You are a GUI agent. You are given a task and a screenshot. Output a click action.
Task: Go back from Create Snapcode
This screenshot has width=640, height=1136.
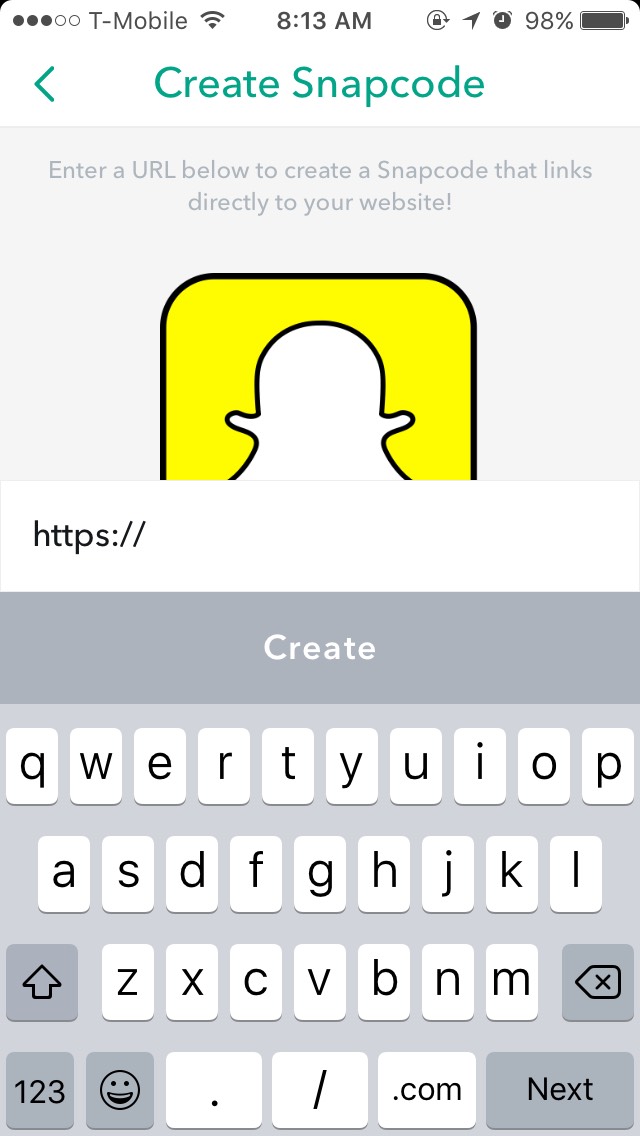click(x=44, y=83)
